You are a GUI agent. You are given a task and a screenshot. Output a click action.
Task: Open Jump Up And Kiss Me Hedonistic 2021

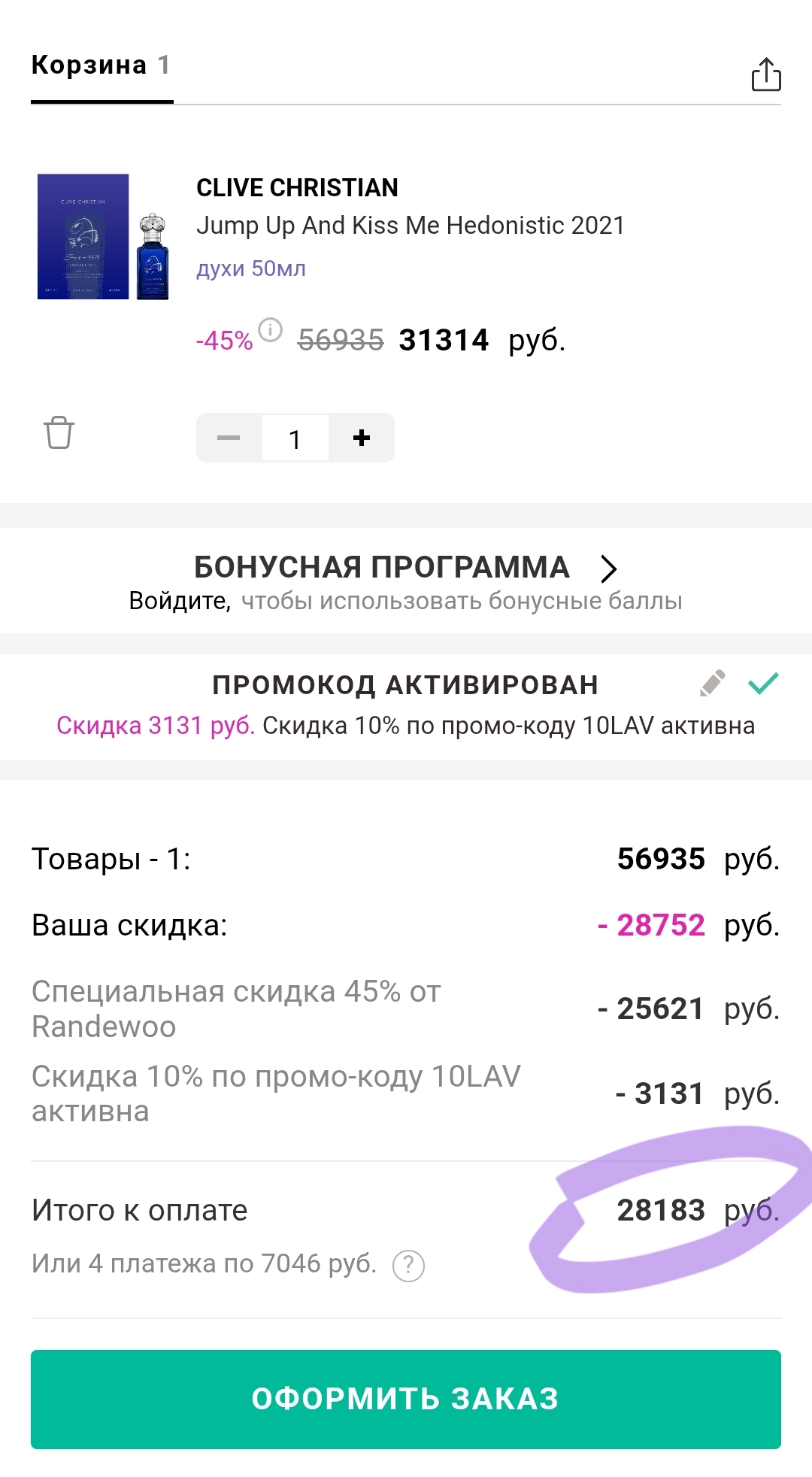(410, 226)
